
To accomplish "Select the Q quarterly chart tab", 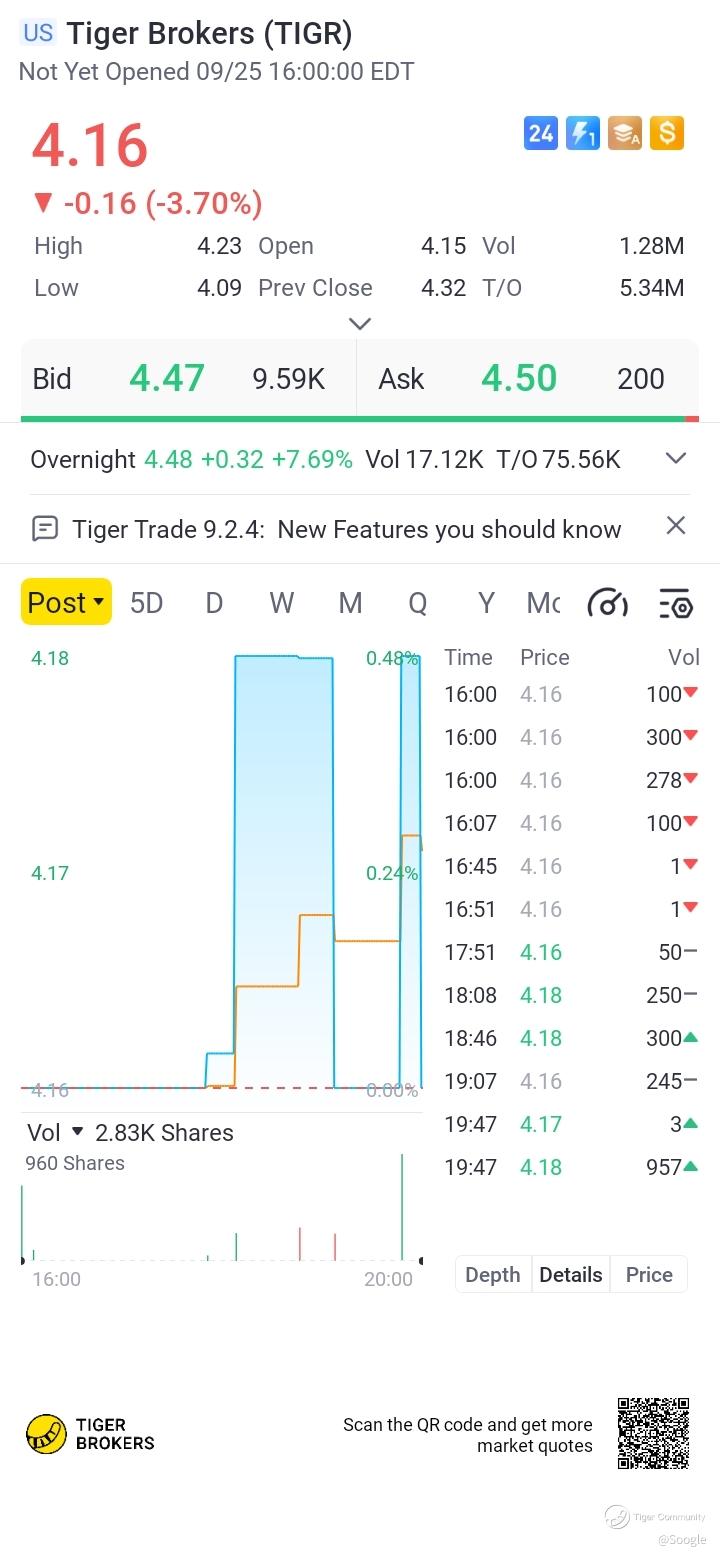I will tap(418, 603).
